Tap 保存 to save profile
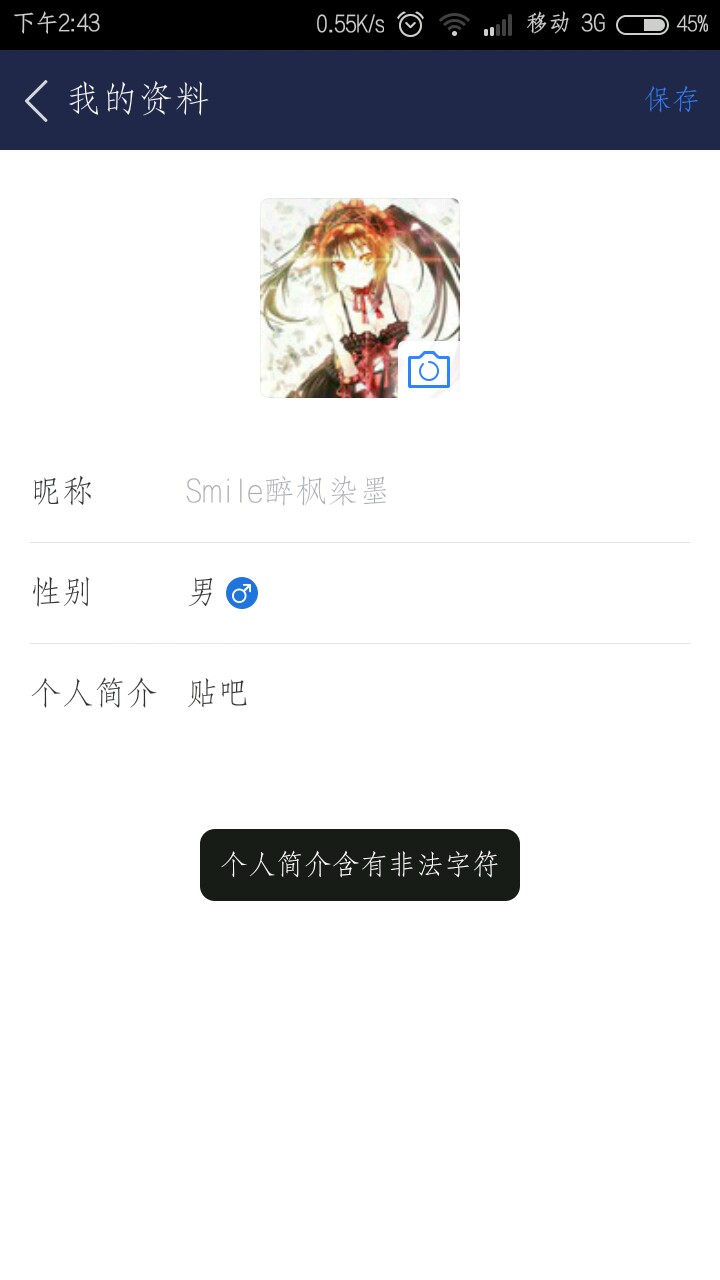The width and height of the screenshot is (720, 1280). 671,99
